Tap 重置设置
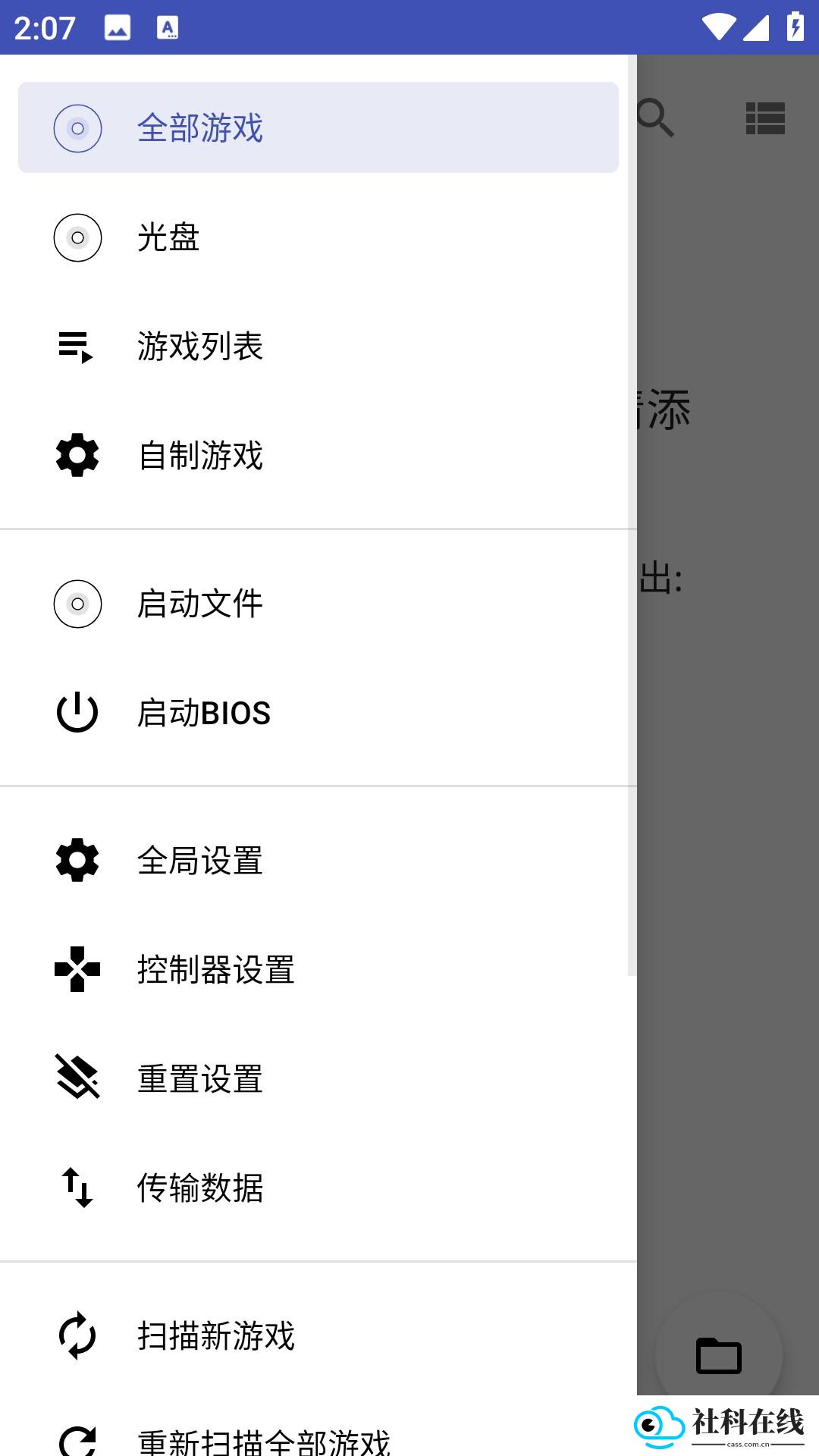The height and width of the screenshot is (1456, 819). (318, 1079)
